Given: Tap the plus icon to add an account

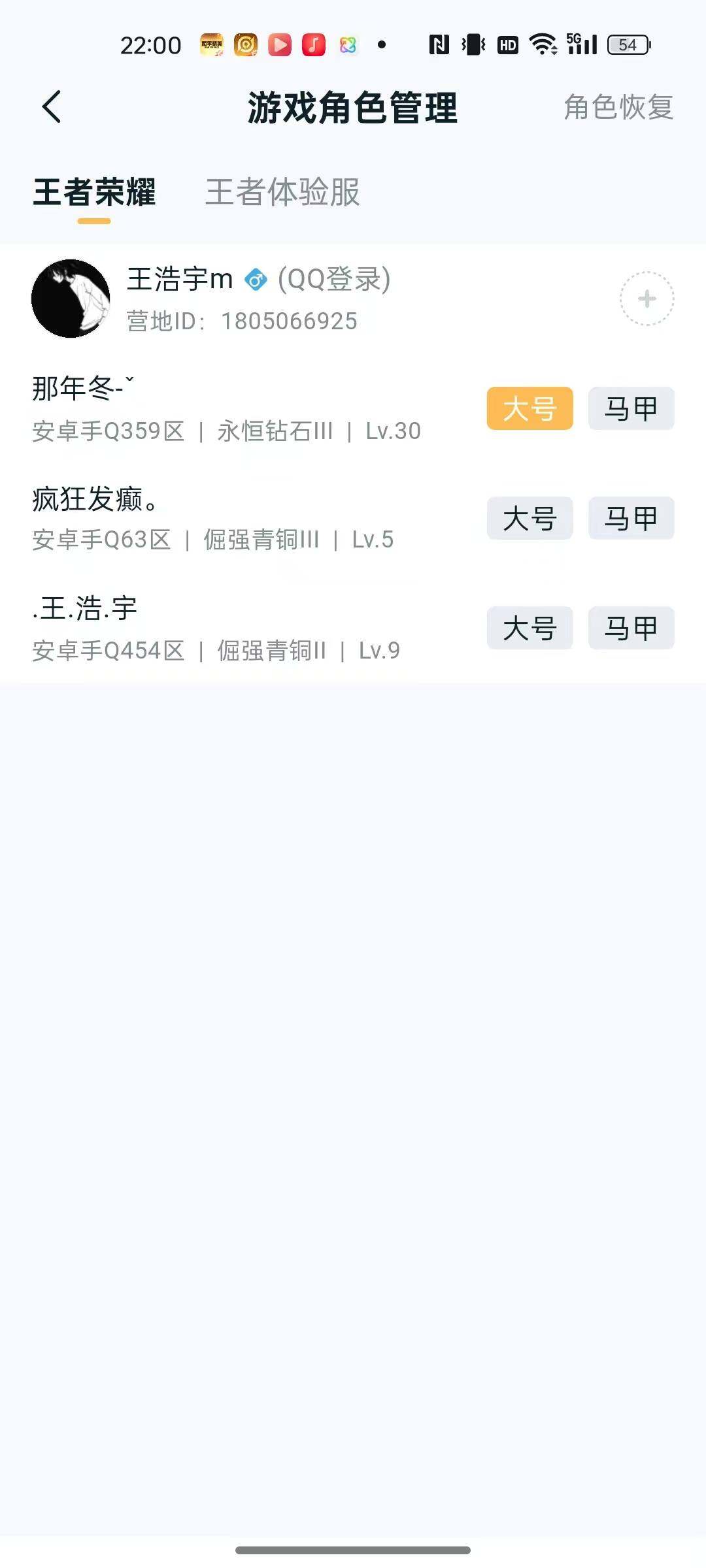Looking at the screenshot, I should (x=646, y=299).
